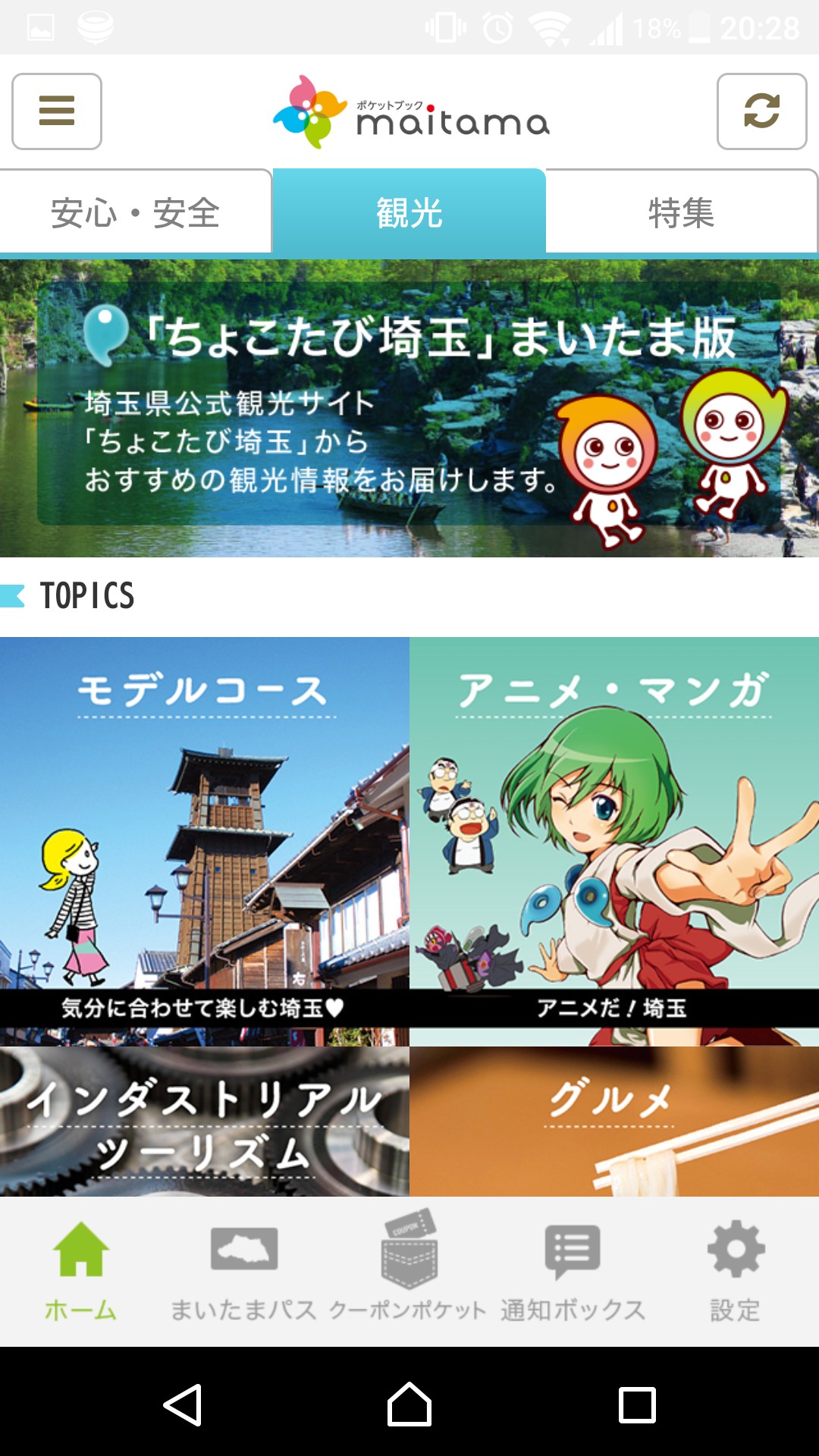Open 設定 settings tab
819x1456 pixels.
pyautogui.click(x=736, y=1272)
